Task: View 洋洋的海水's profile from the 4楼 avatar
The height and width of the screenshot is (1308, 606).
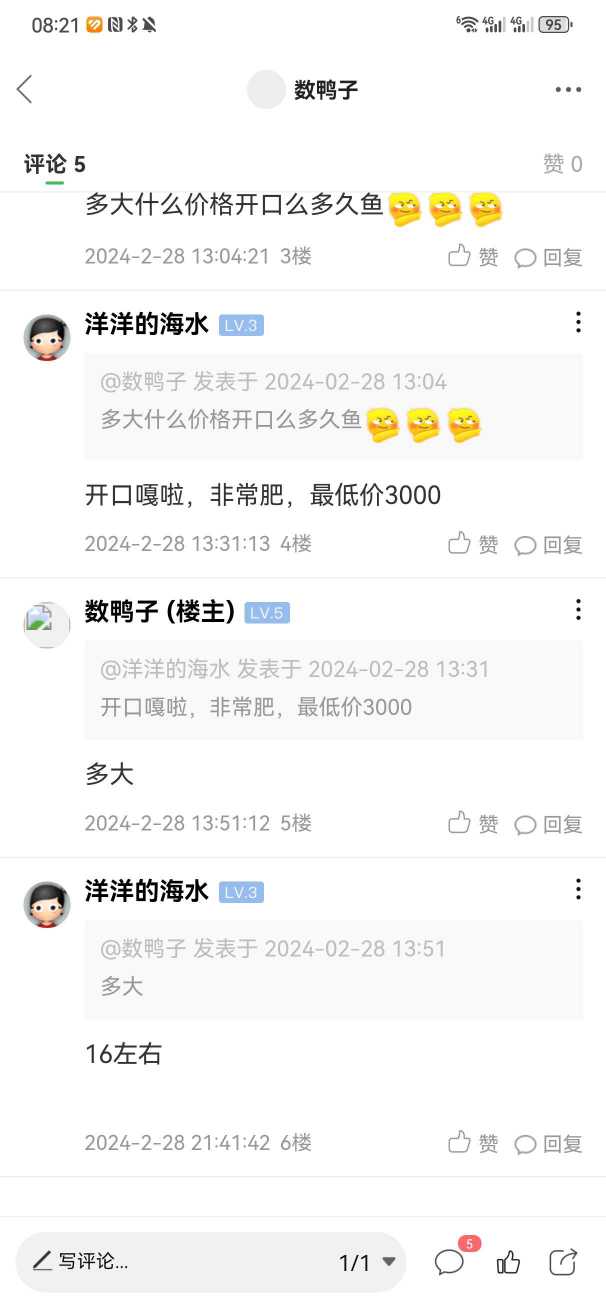Action: coord(47,338)
